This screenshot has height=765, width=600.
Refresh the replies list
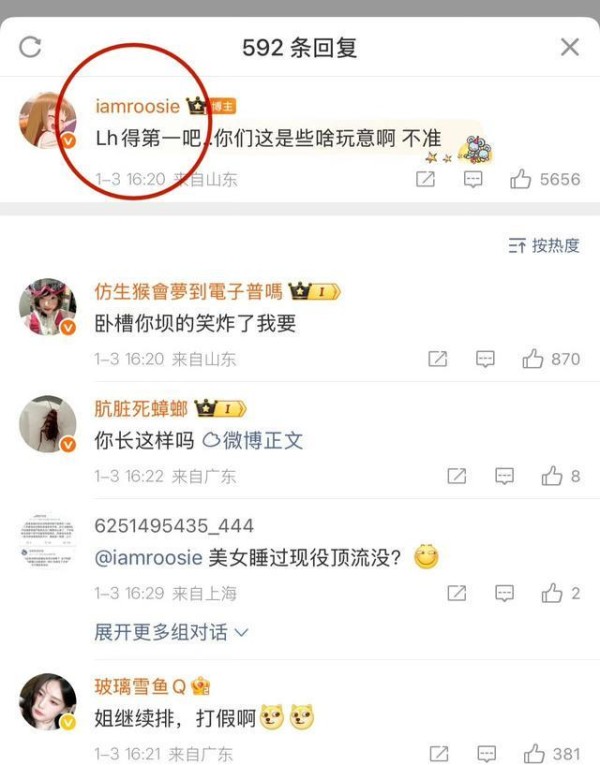coord(31,46)
